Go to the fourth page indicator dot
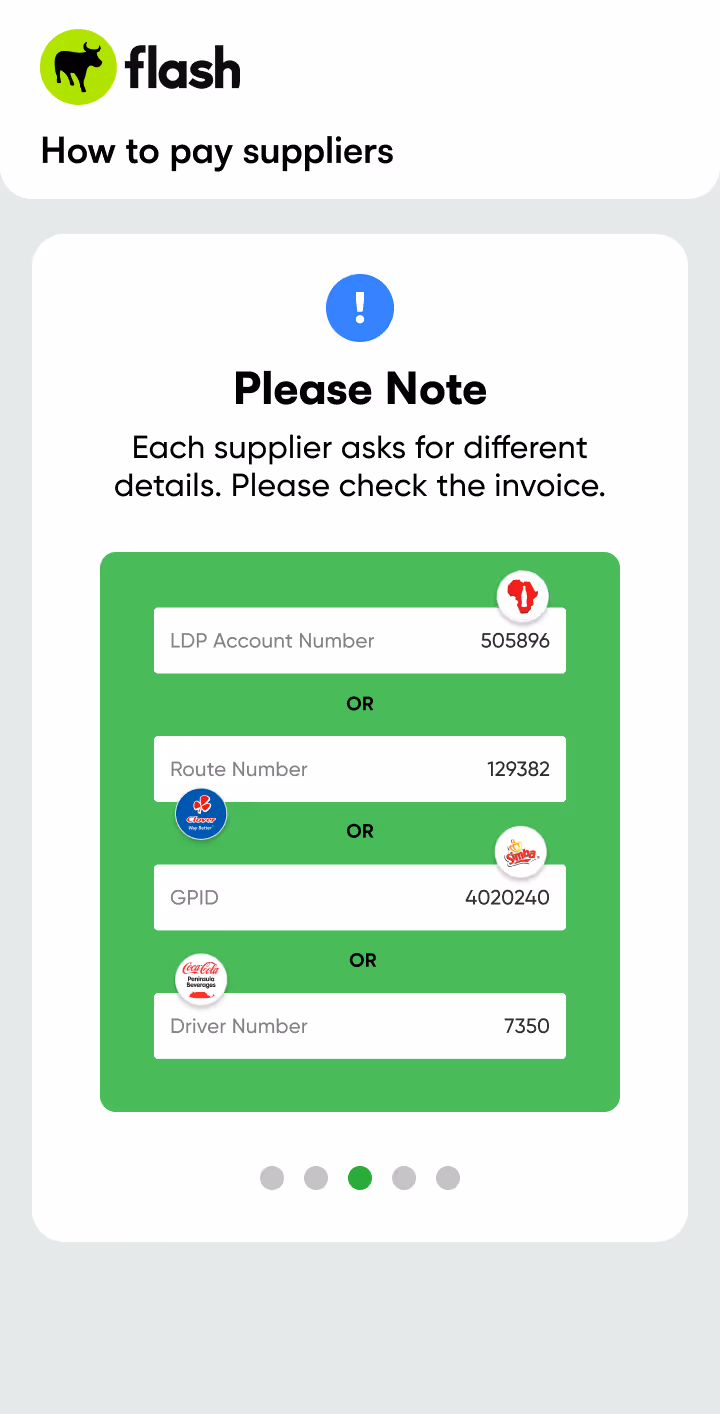Image resolution: width=720 pixels, height=1414 pixels. click(404, 1178)
